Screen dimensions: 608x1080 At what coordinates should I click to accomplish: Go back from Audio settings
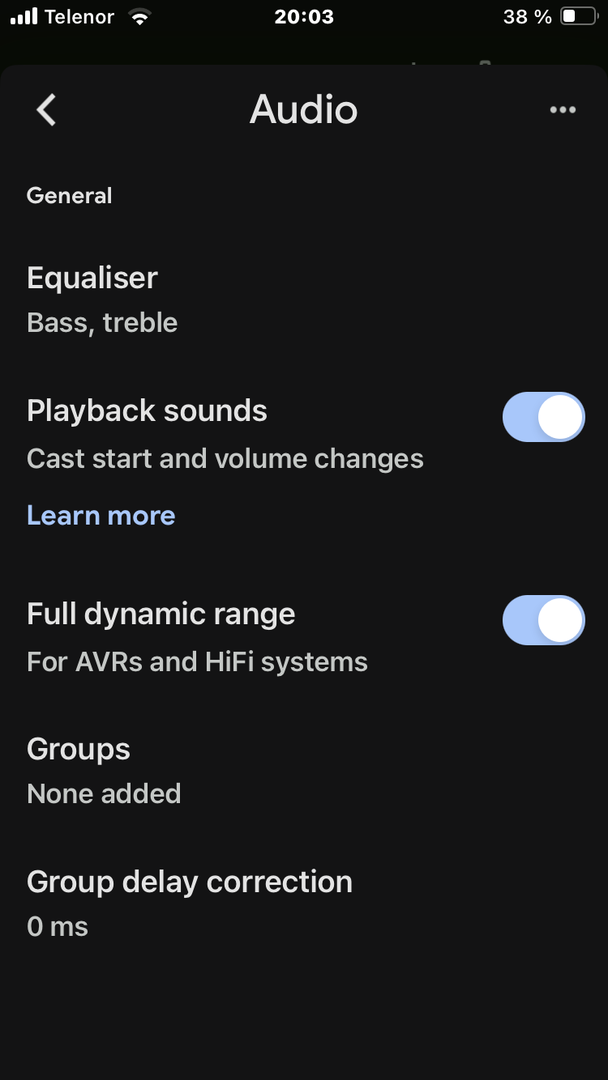pos(46,109)
